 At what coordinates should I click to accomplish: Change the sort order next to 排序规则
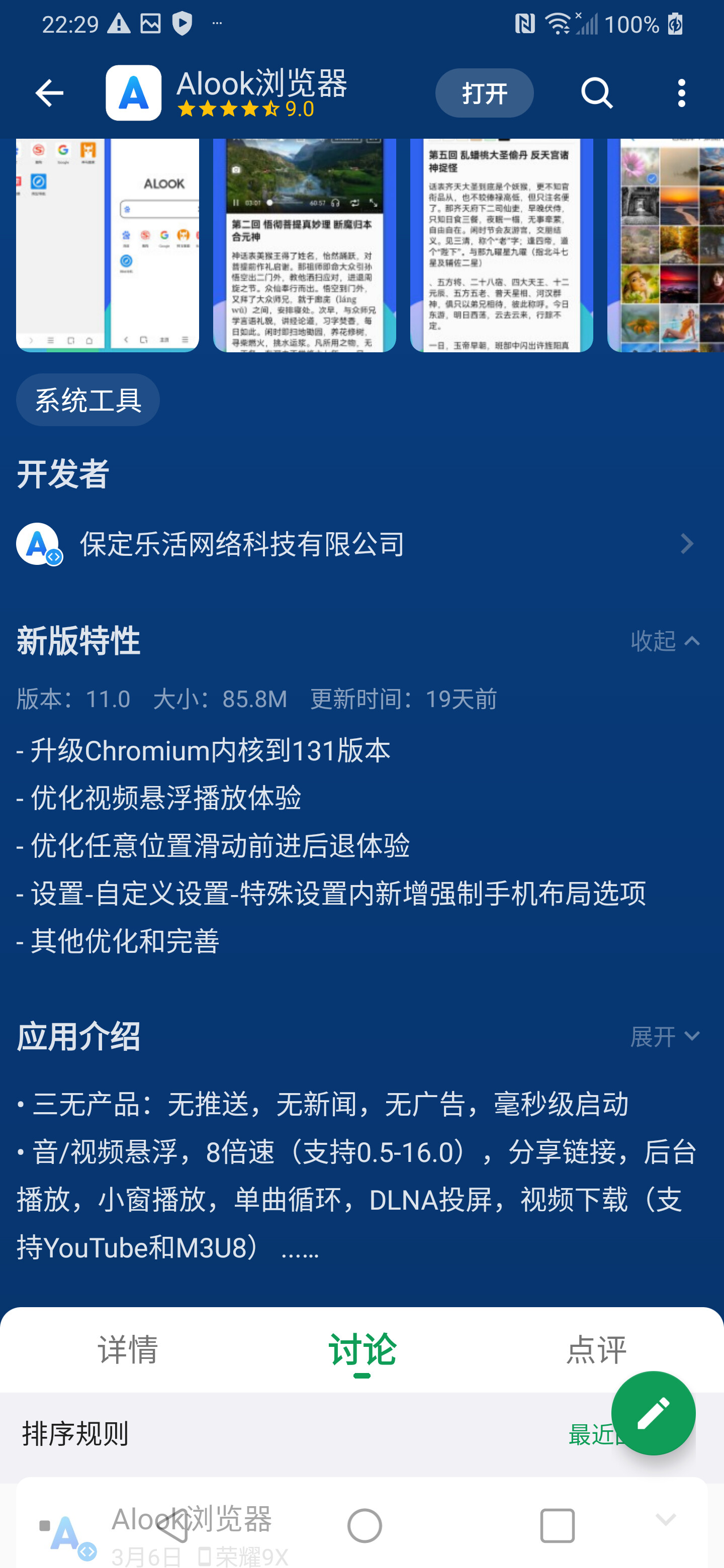pos(594,1435)
